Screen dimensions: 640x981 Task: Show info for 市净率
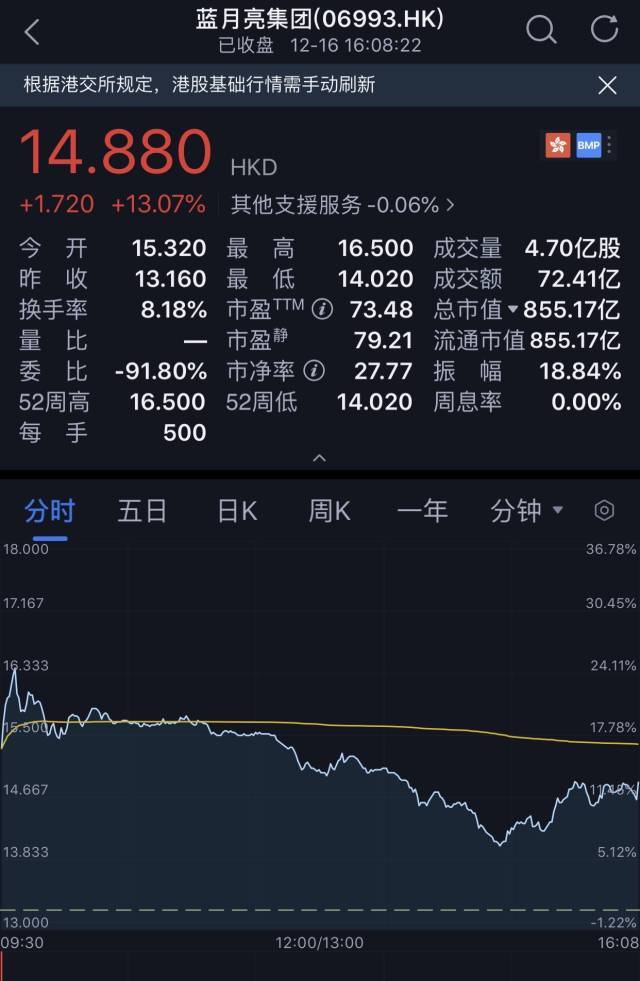click(314, 371)
